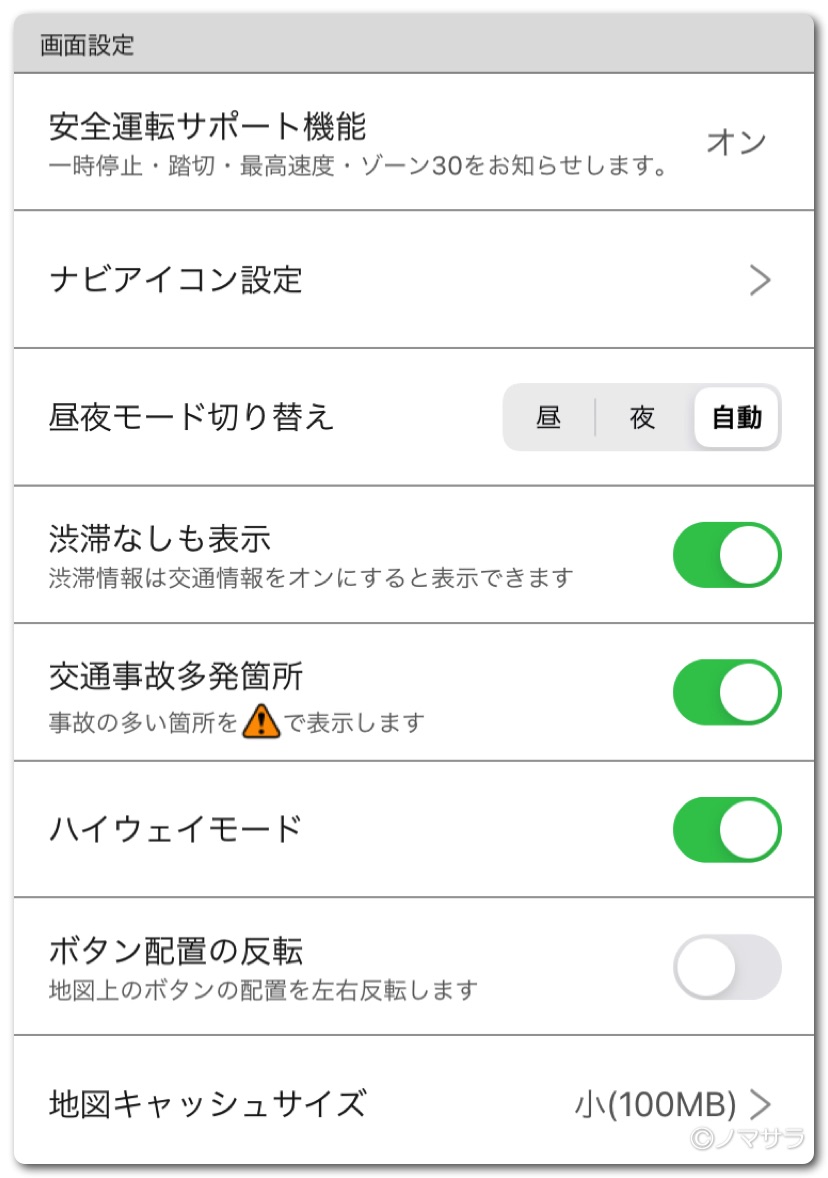Open ナビアイコン設定
This screenshot has height=1178, width=828.
point(414,280)
